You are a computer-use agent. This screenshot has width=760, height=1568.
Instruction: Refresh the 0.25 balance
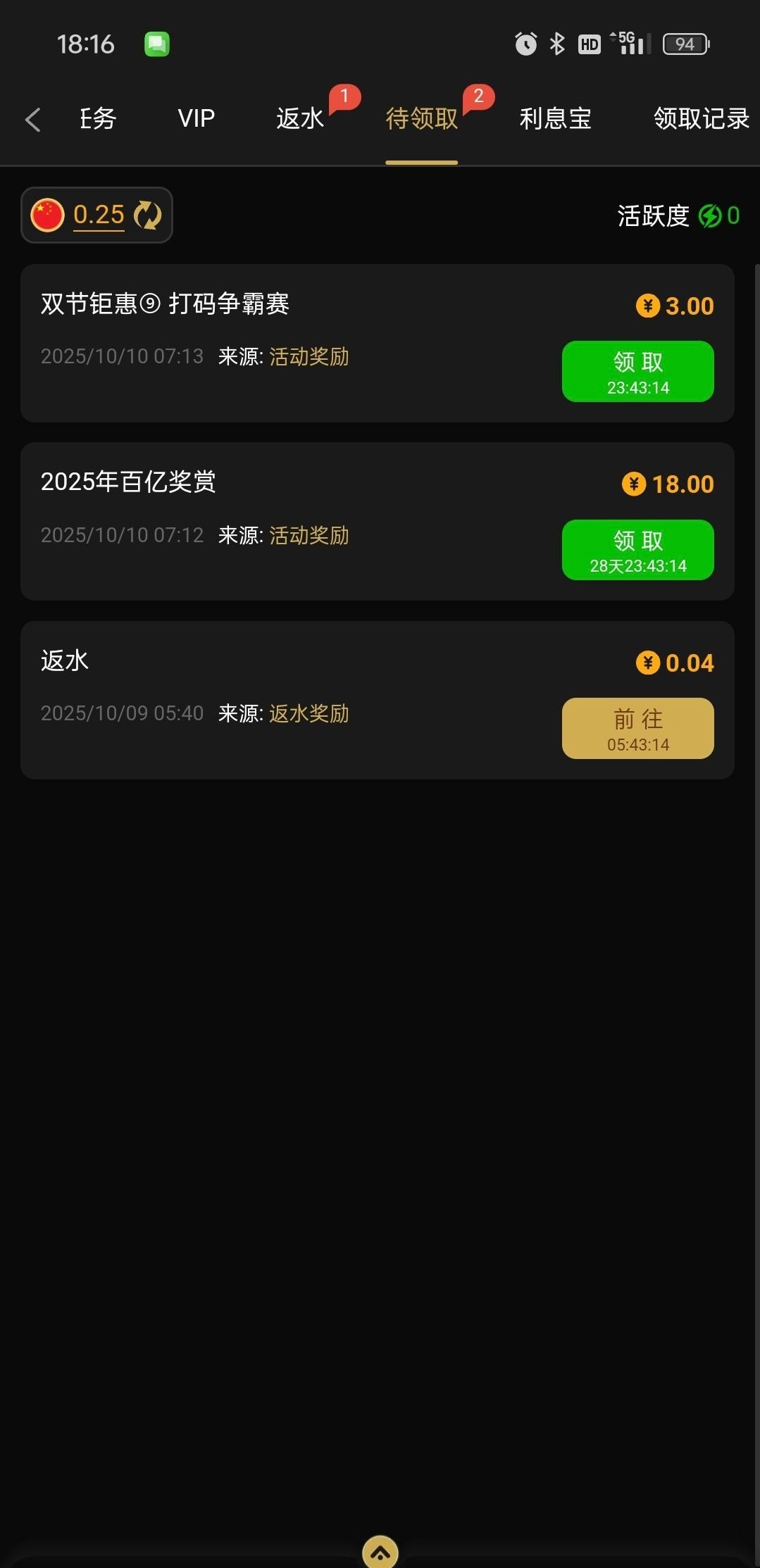[148, 215]
